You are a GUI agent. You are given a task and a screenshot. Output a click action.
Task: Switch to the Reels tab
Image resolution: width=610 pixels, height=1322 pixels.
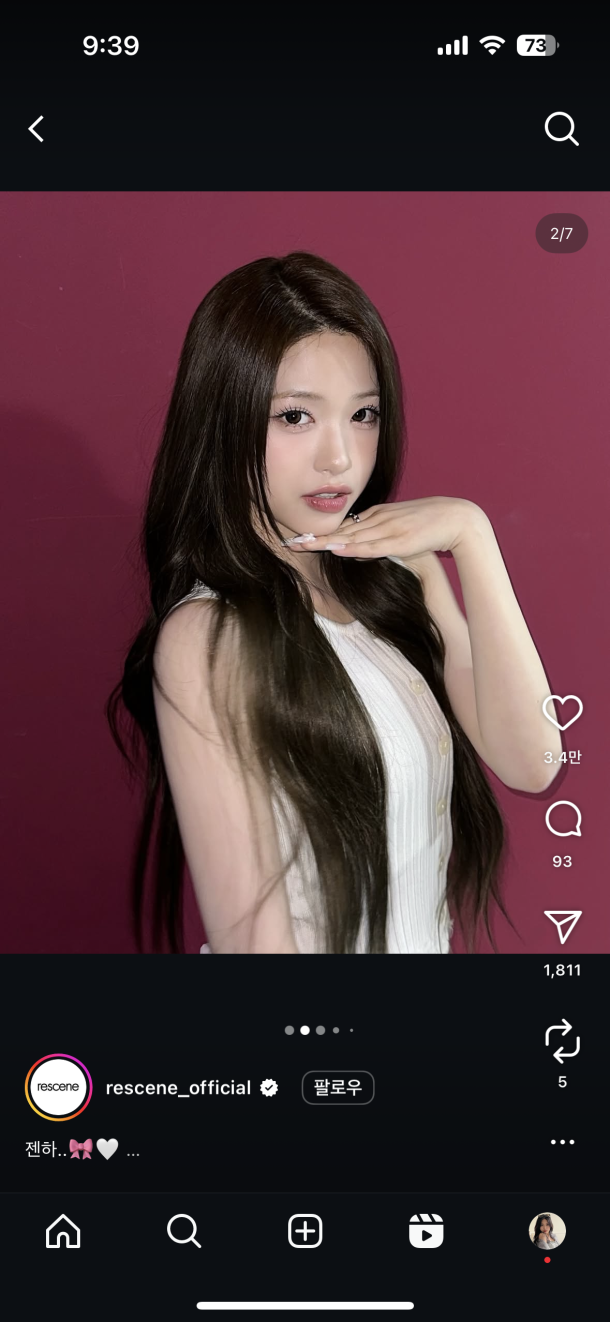(x=426, y=1231)
